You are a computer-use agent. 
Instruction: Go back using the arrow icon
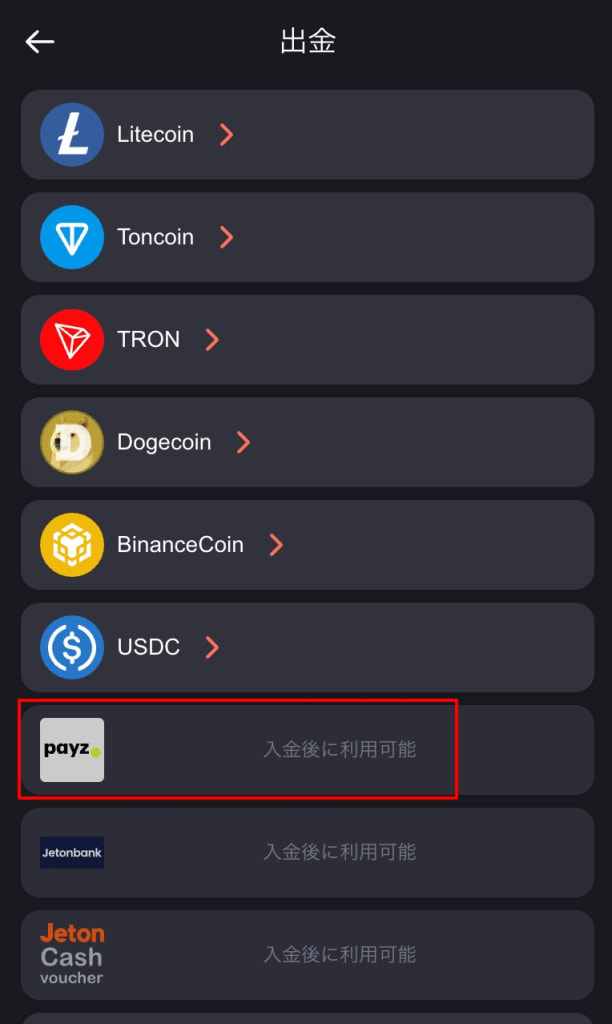(x=40, y=42)
